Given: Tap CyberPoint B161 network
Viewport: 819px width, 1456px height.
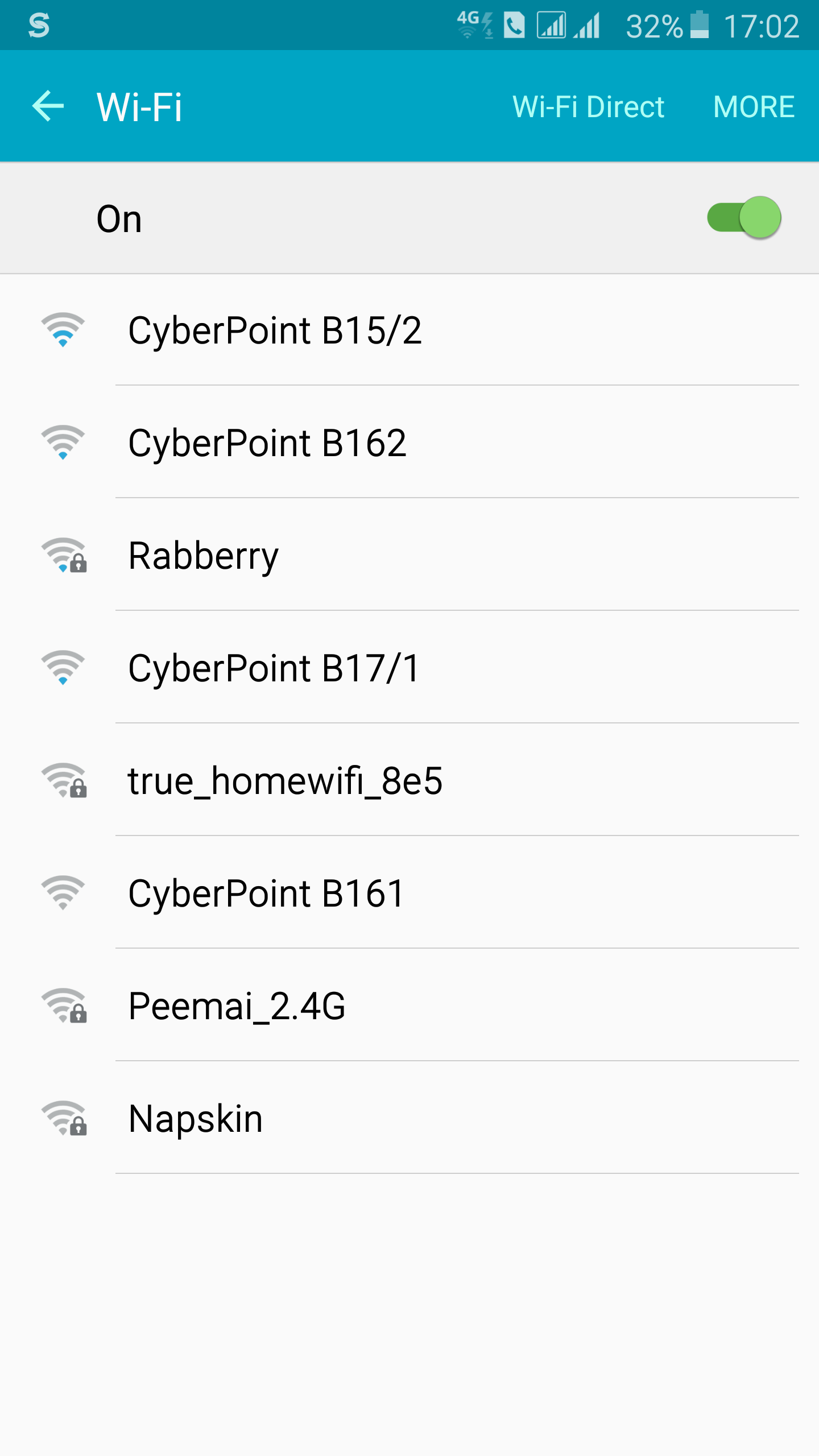Looking at the screenshot, I should (x=266, y=894).
